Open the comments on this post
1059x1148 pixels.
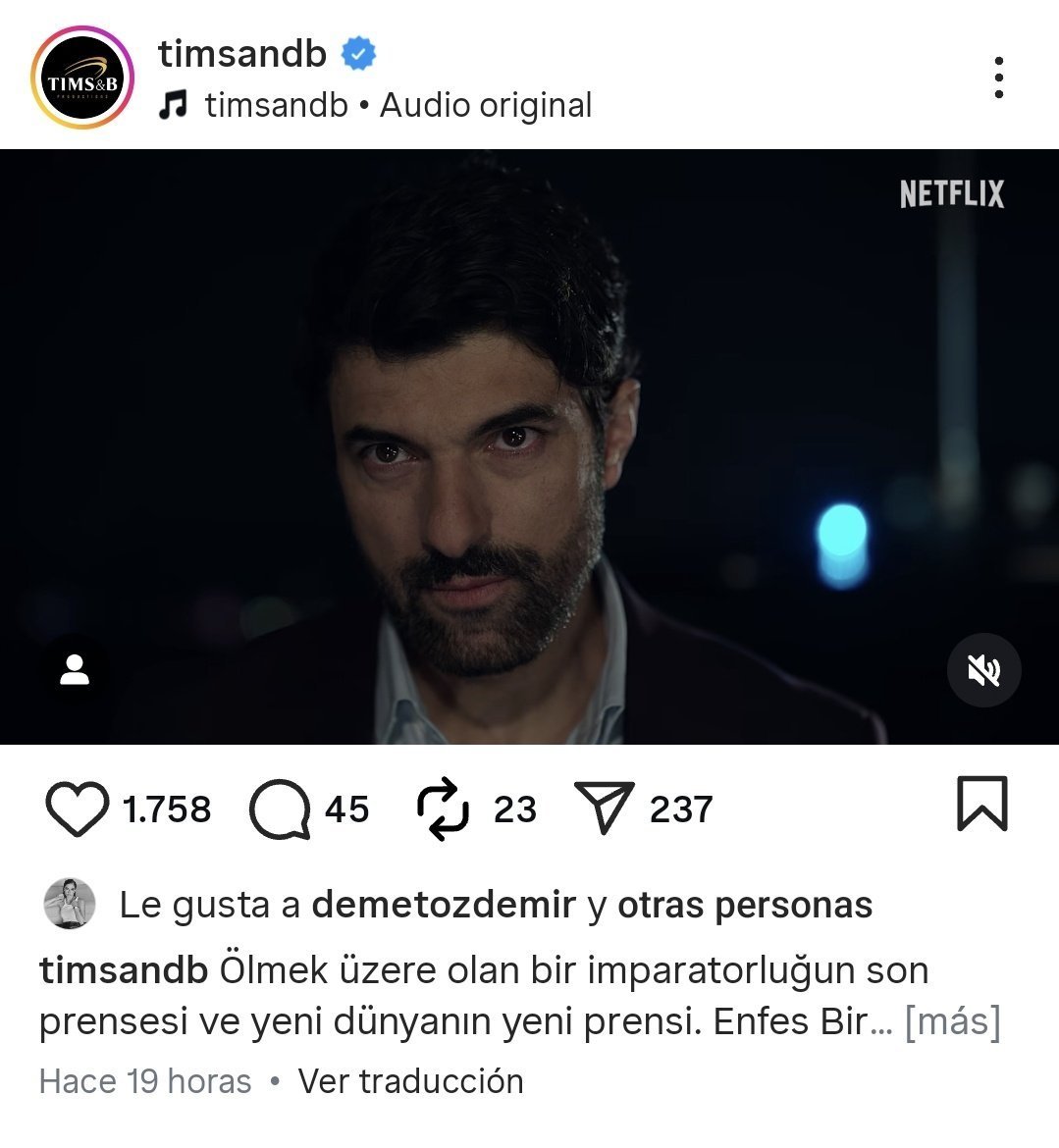280,809
